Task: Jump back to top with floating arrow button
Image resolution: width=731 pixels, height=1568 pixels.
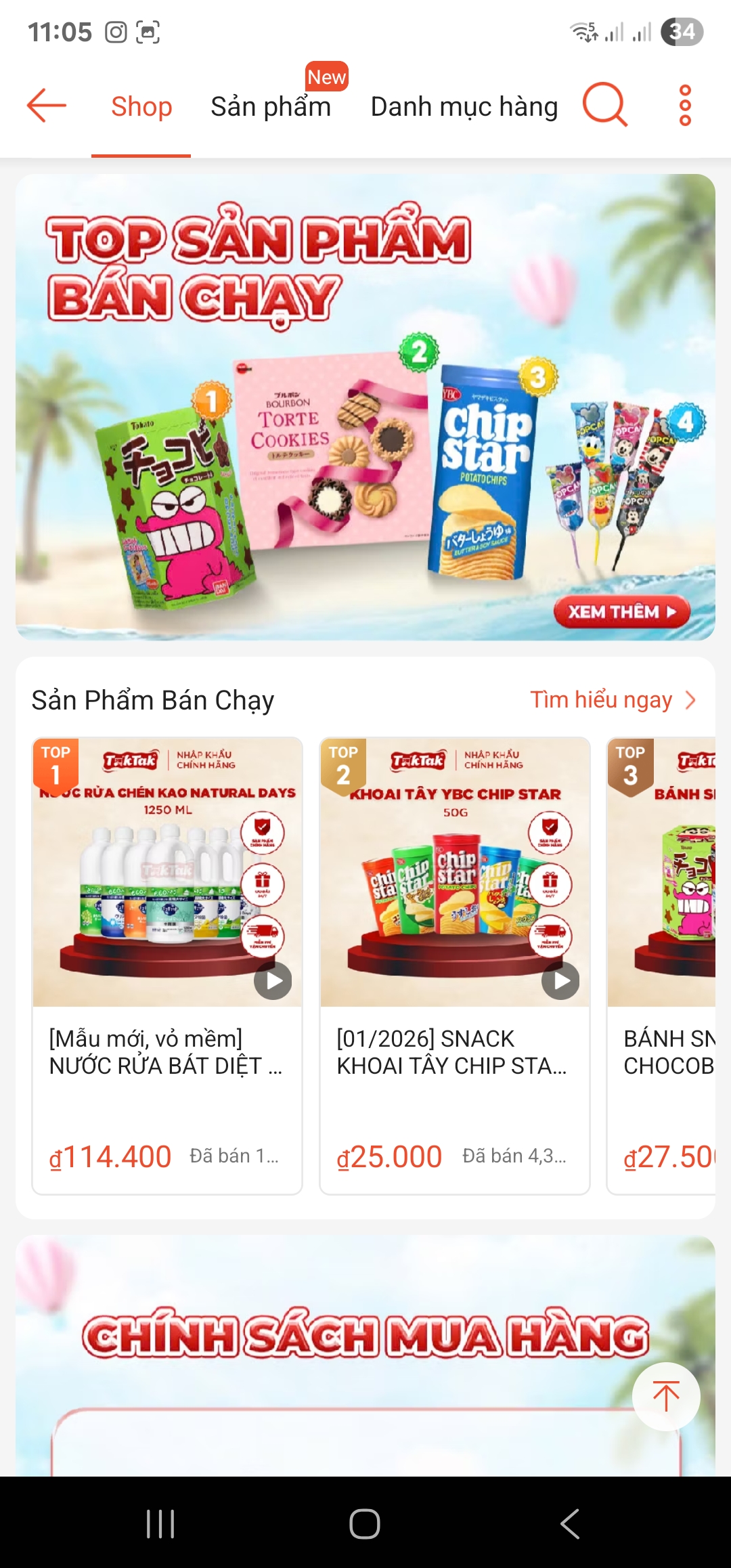Action: (666, 1396)
